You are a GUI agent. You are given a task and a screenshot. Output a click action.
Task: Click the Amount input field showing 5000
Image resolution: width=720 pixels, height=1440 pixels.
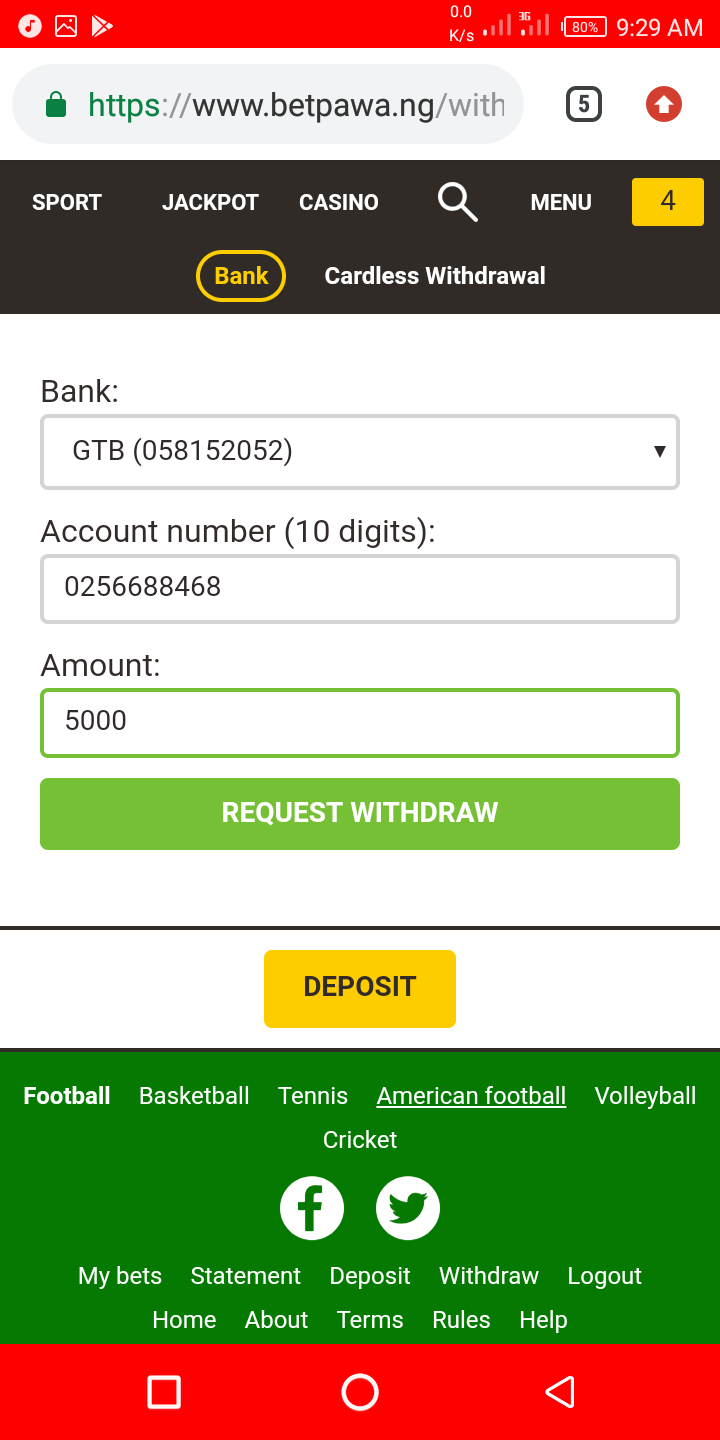(360, 721)
